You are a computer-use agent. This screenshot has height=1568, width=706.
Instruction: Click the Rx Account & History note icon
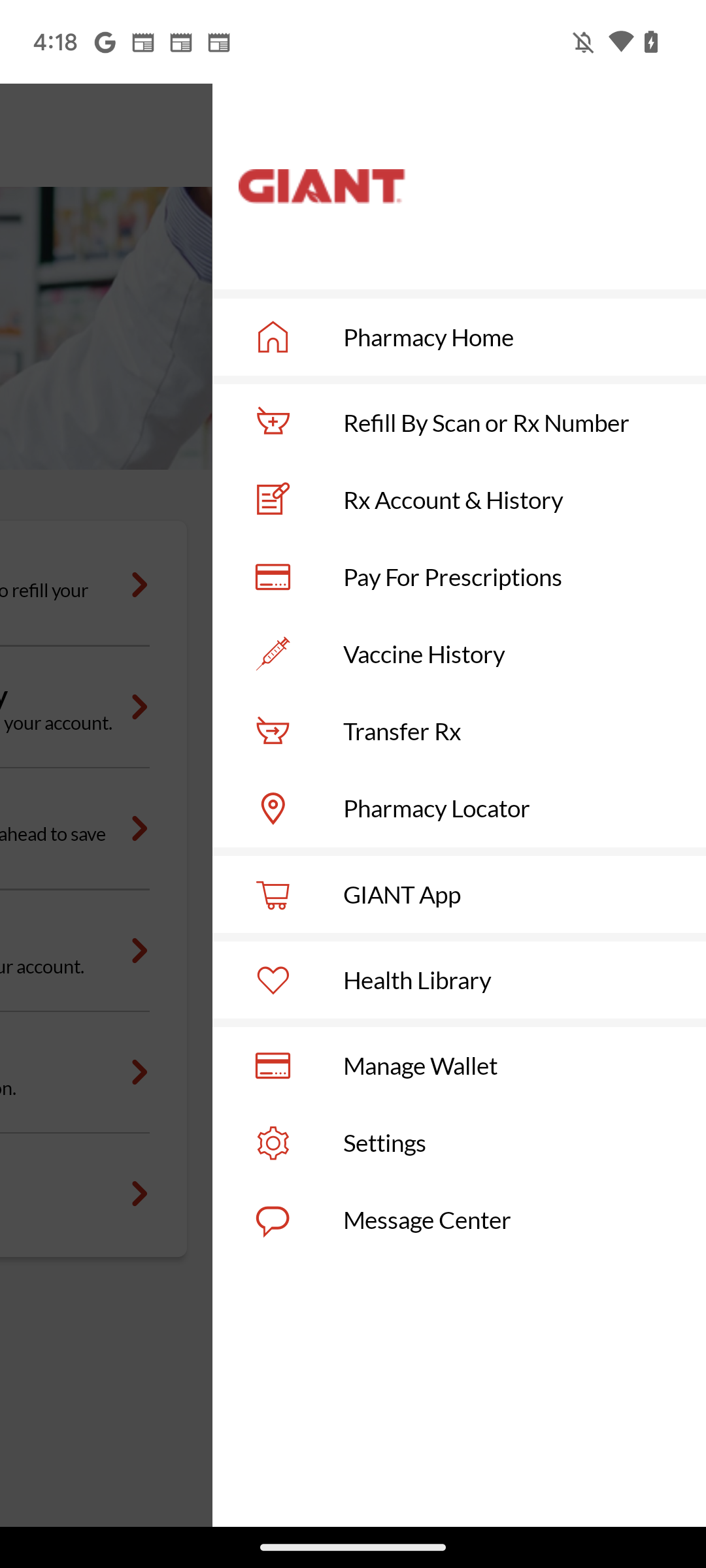coord(273,499)
